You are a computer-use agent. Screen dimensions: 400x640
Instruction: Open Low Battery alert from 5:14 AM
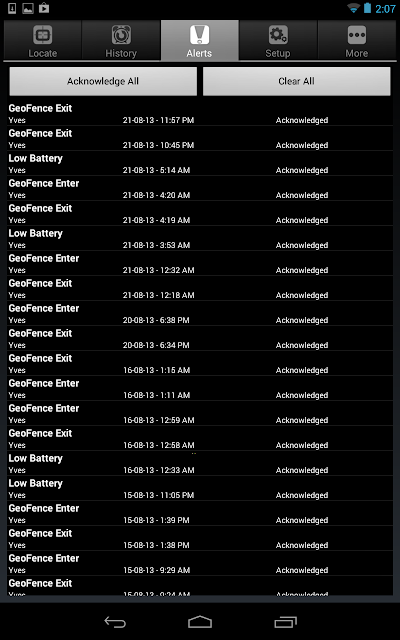(x=200, y=163)
